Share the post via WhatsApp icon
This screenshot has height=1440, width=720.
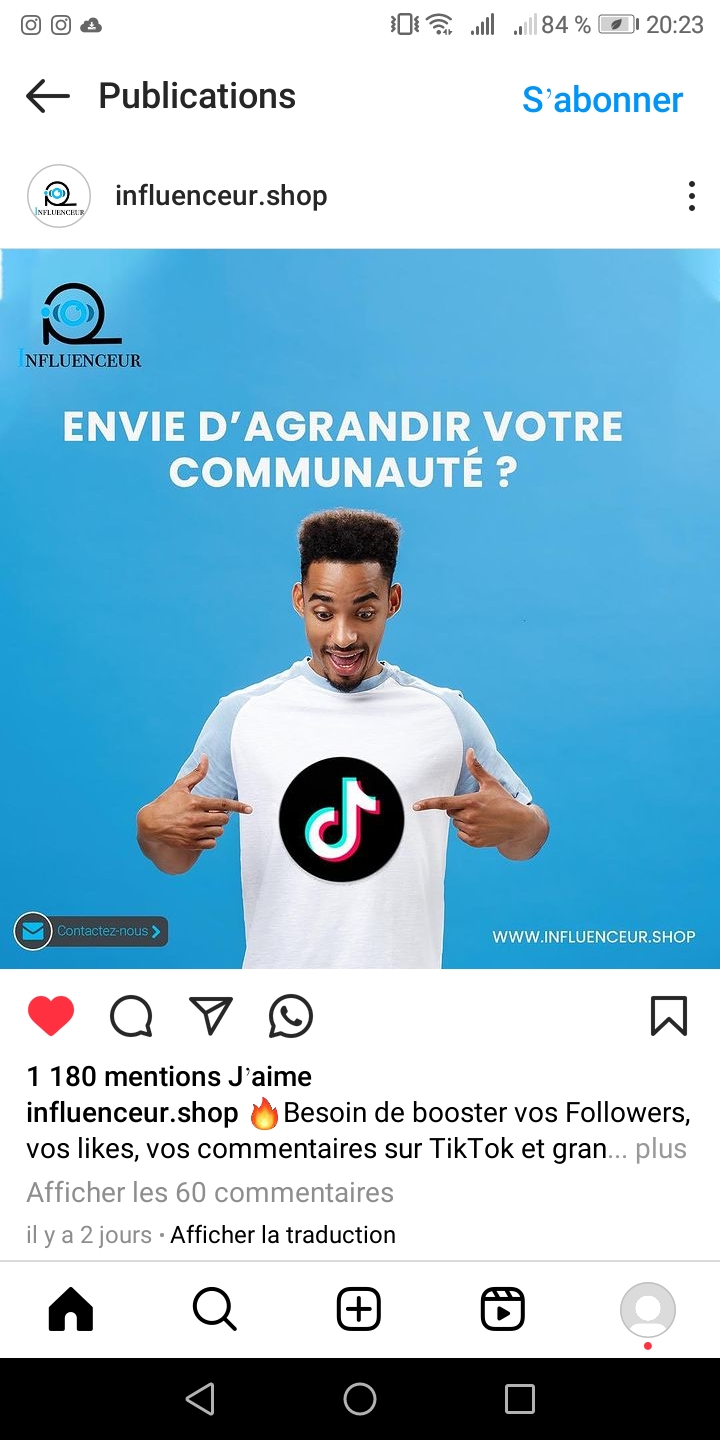pos(291,1016)
